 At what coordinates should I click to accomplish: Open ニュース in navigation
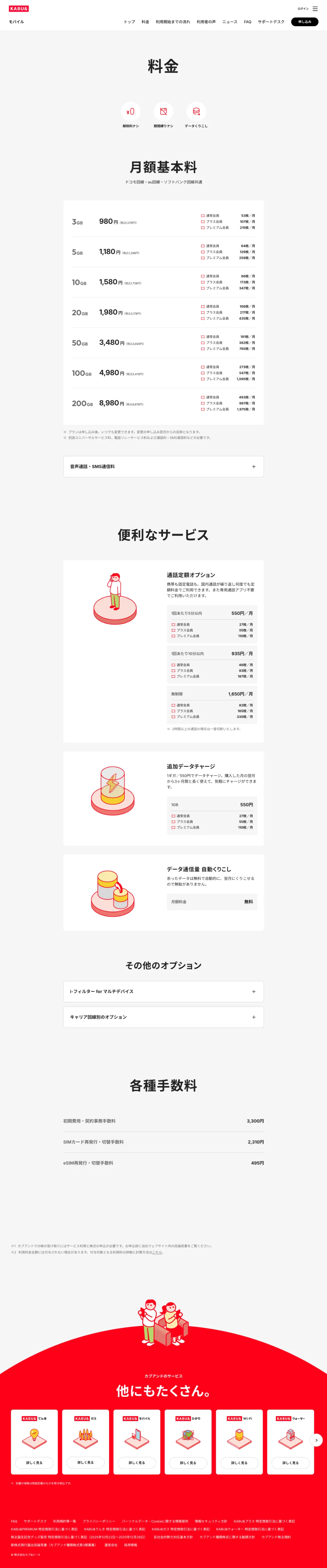(229, 22)
